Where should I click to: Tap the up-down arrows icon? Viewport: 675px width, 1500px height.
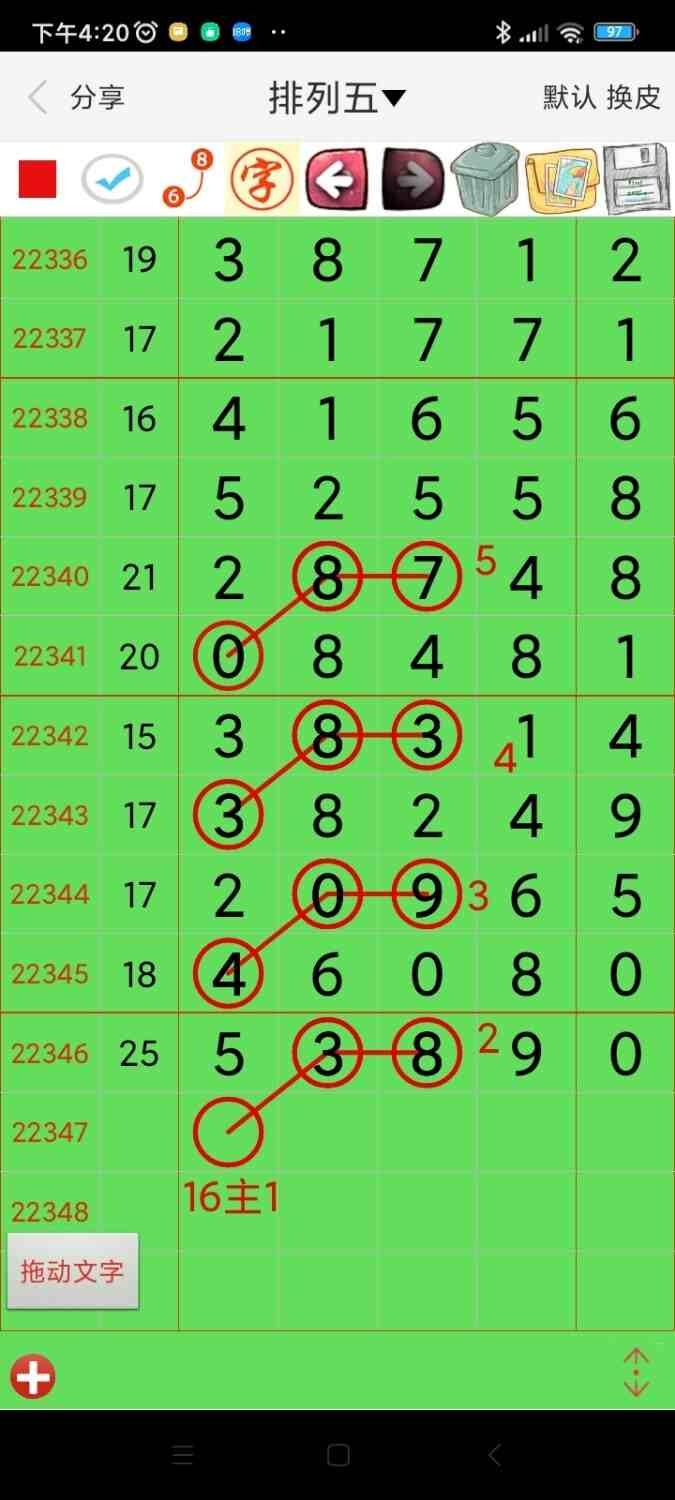(636, 1373)
